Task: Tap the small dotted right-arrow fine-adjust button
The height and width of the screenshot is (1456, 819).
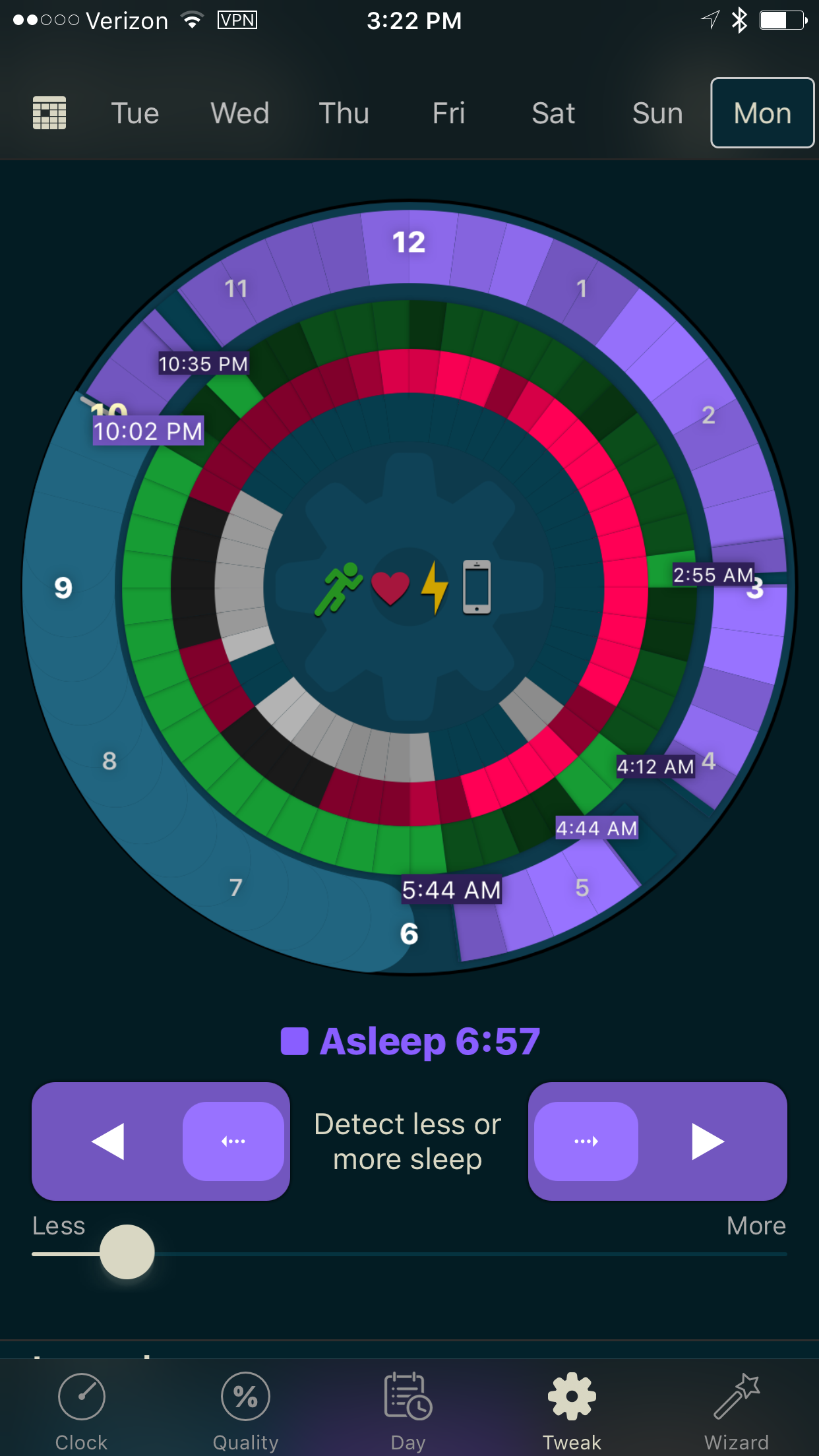Action: [x=586, y=1141]
